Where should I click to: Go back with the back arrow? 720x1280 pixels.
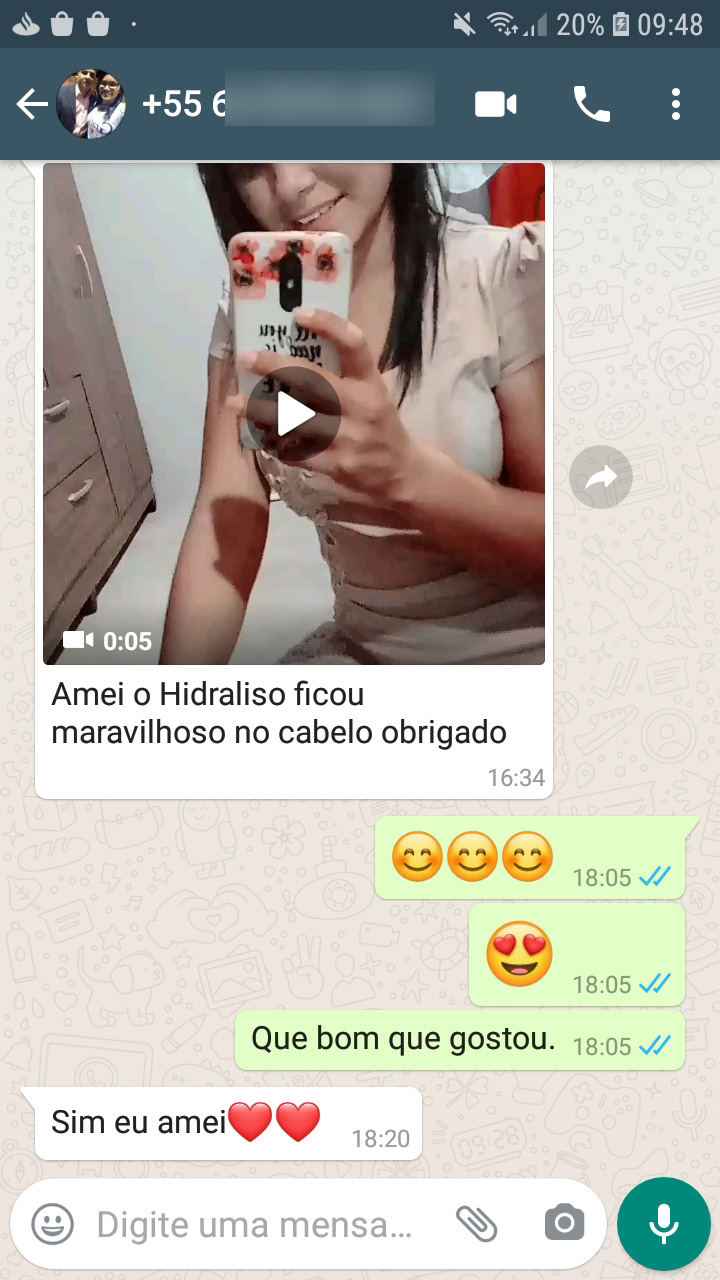[30, 103]
